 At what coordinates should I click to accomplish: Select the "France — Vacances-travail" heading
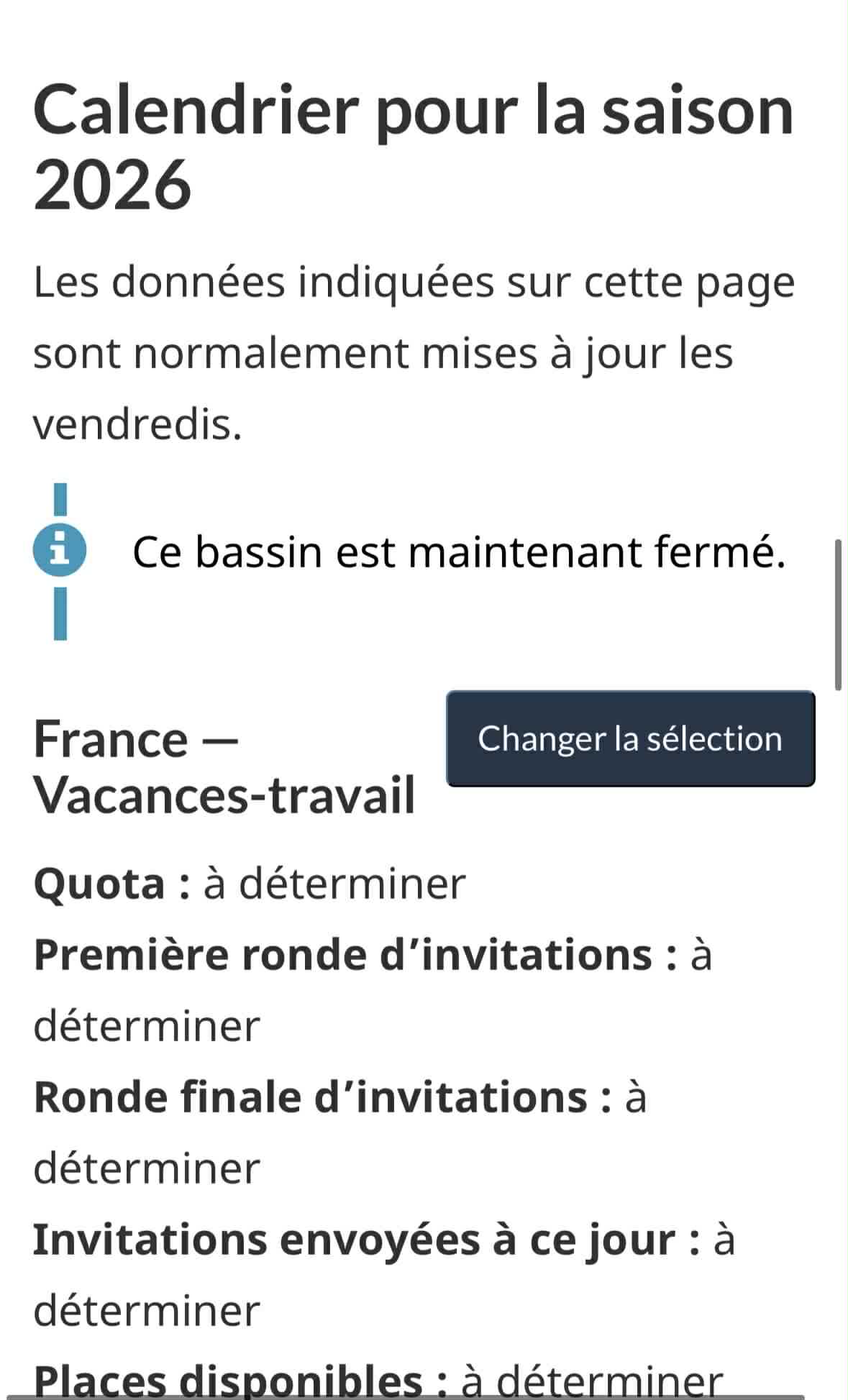click(223, 766)
